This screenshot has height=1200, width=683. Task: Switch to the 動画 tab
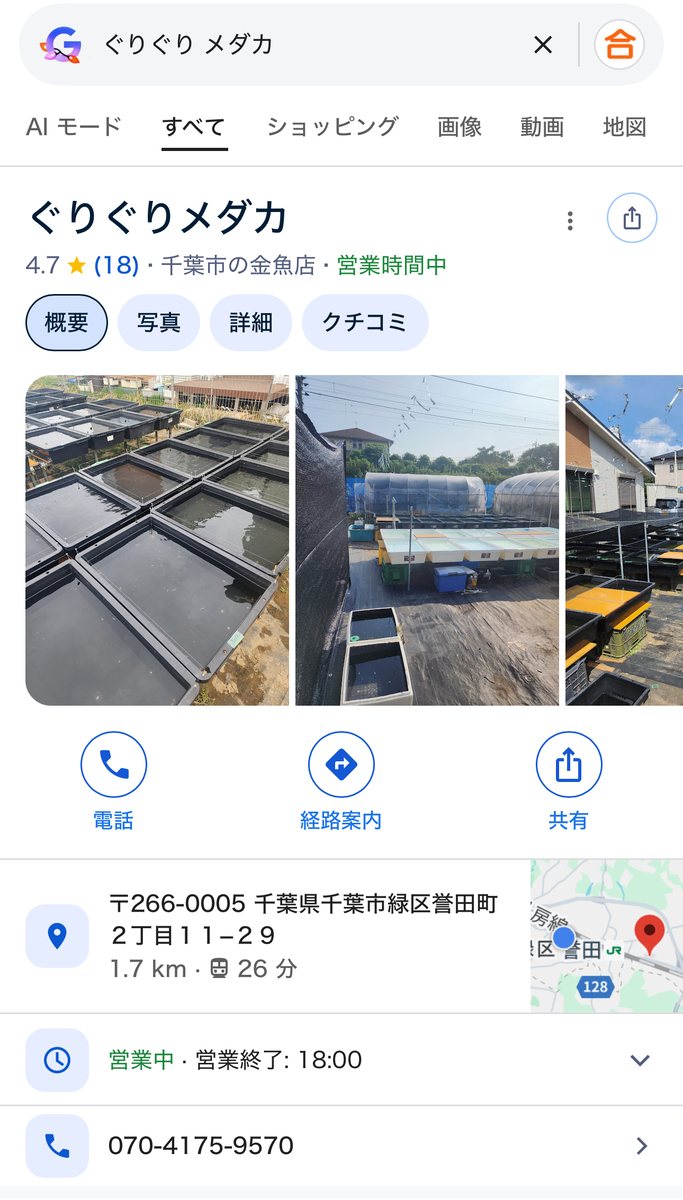(542, 127)
